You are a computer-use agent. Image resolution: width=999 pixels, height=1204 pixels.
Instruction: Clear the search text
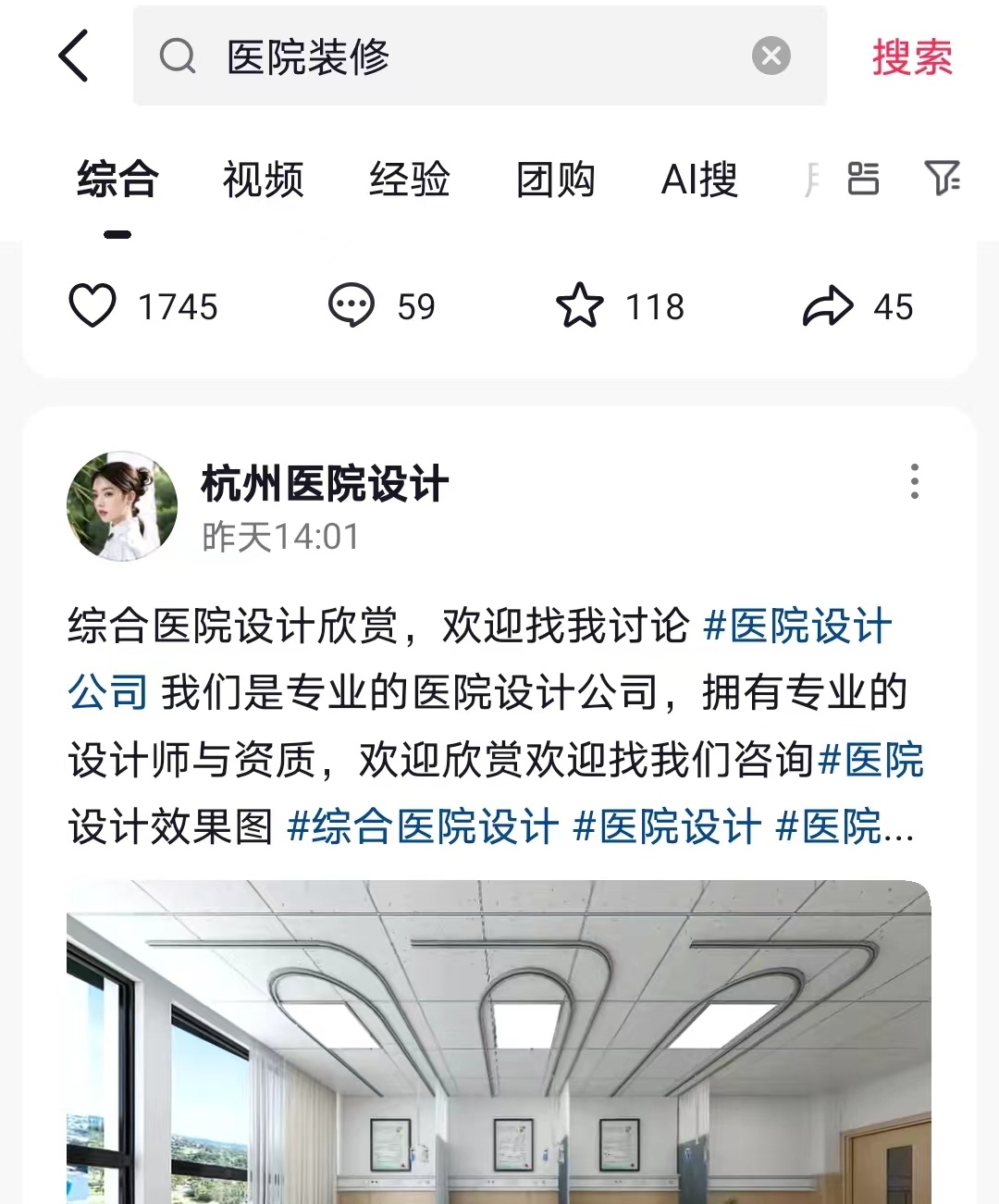click(x=771, y=56)
